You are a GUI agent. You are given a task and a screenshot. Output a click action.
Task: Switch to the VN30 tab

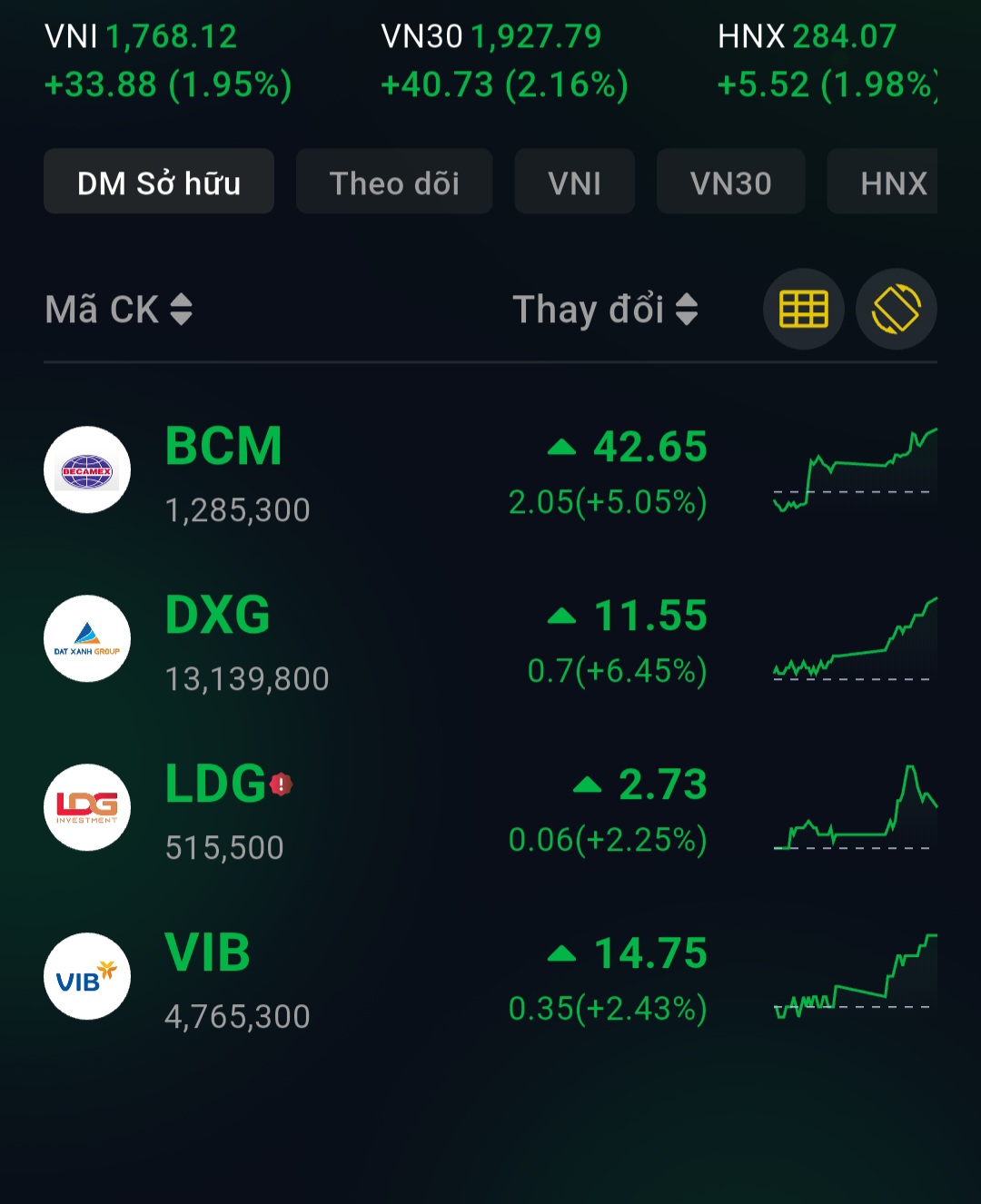tap(730, 182)
